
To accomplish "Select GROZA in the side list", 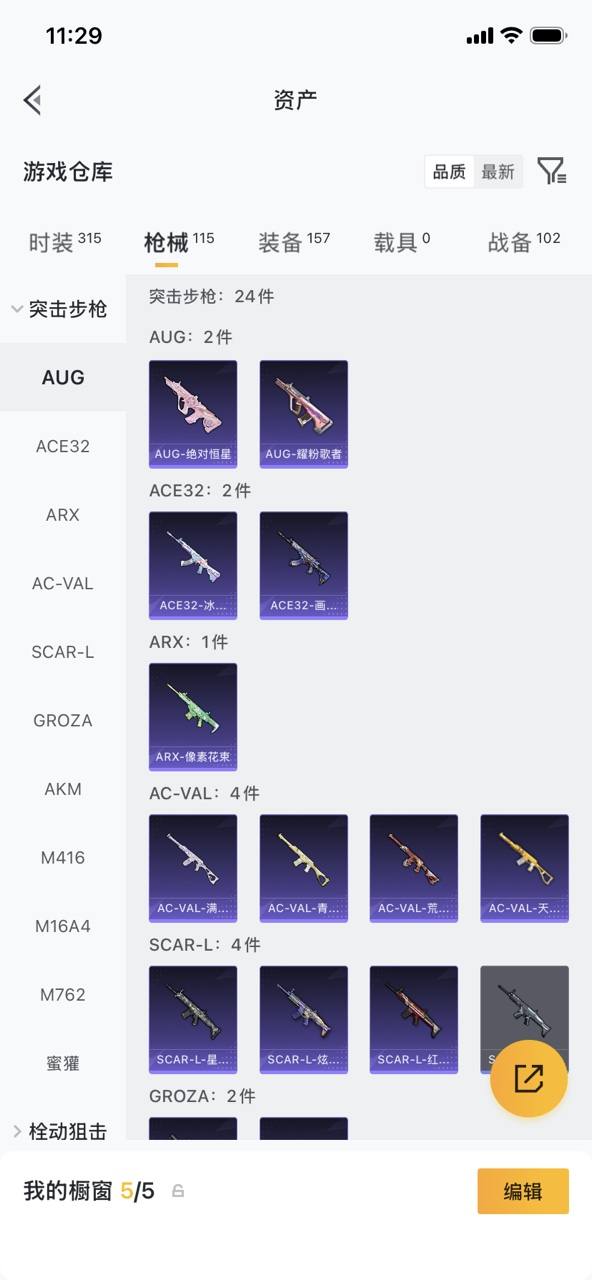I will [x=63, y=720].
